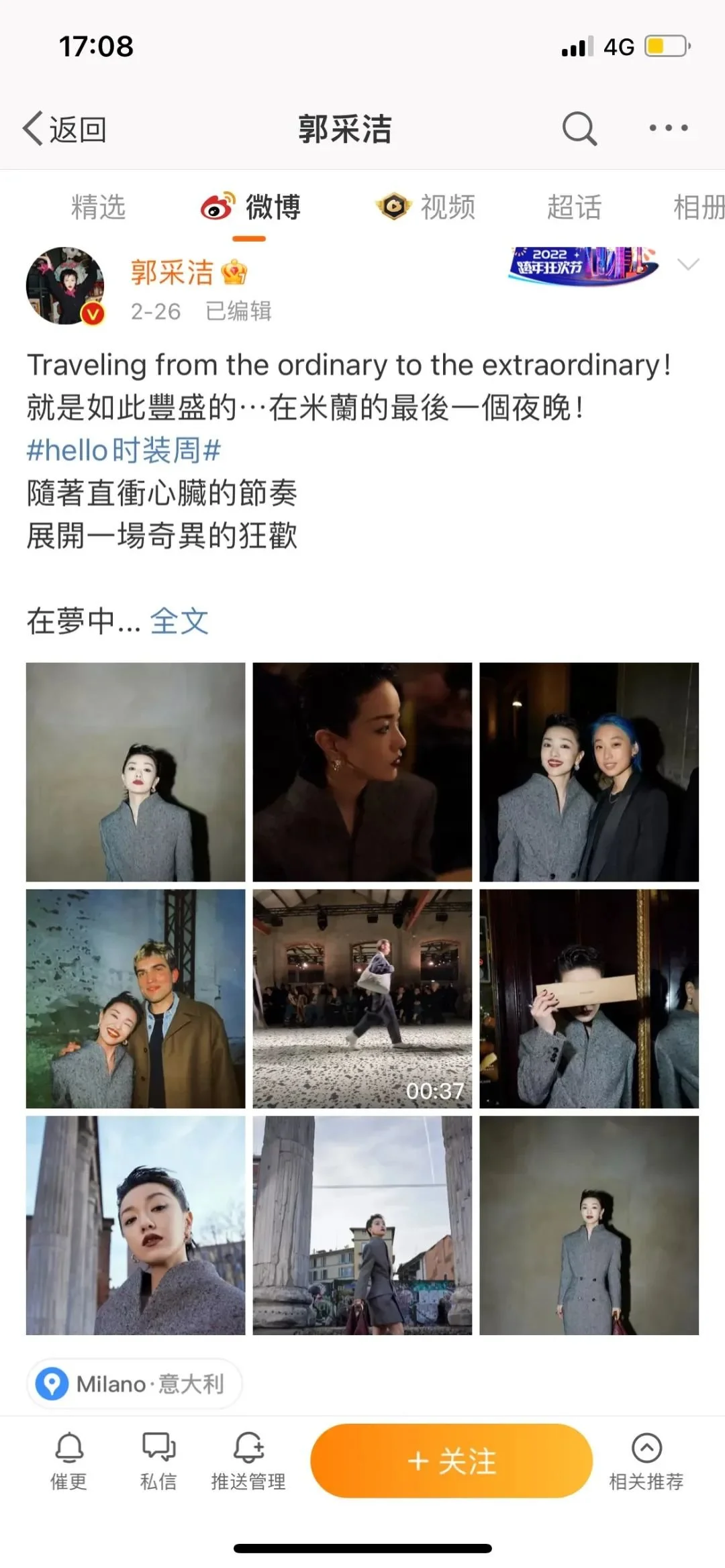This screenshot has width=725, height=1568.
Task: Switch to the 超话 tab
Action: coord(573,207)
